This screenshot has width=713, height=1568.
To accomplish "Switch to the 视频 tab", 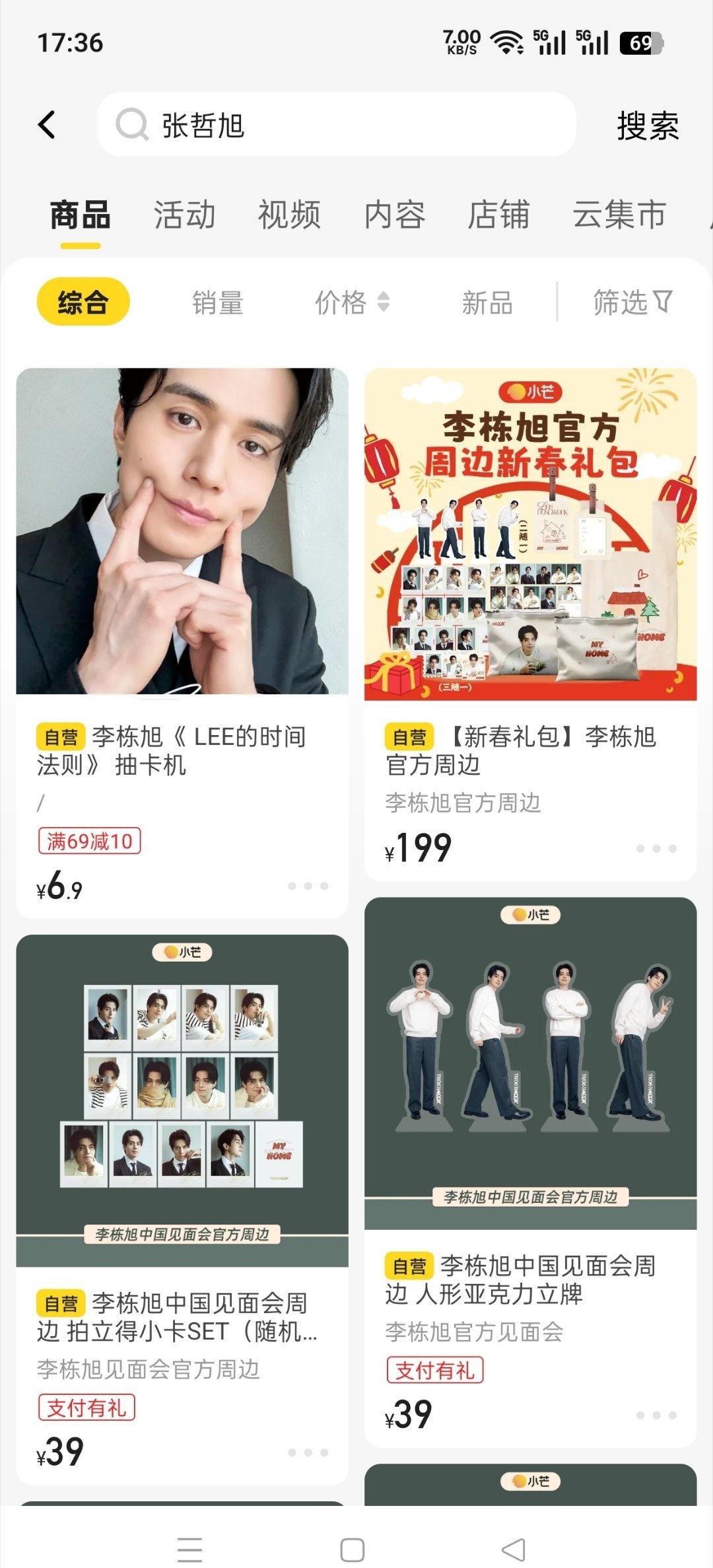I will tap(290, 214).
